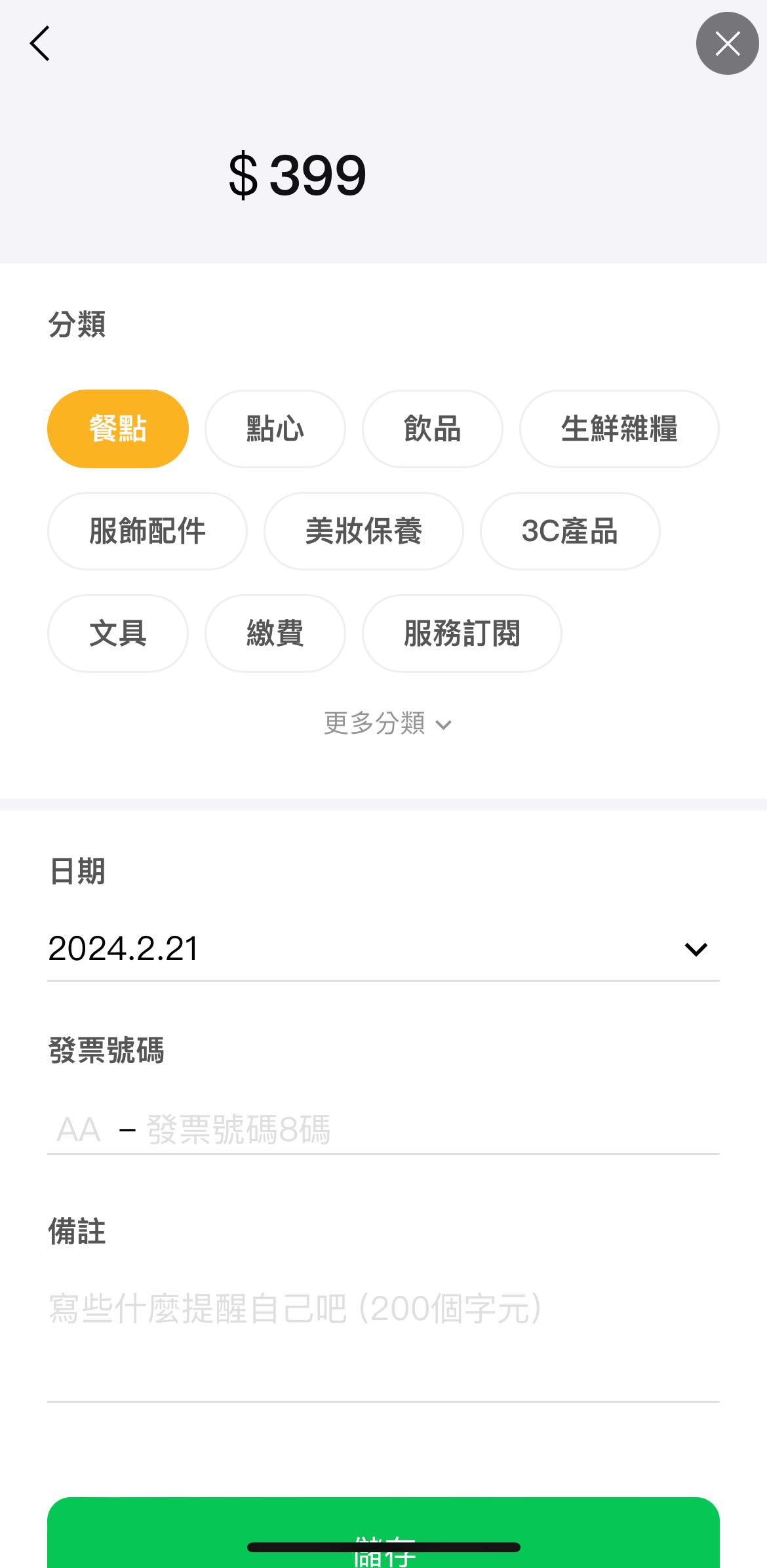
Task: Choose the 飲品 category
Action: pyautogui.click(x=433, y=429)
